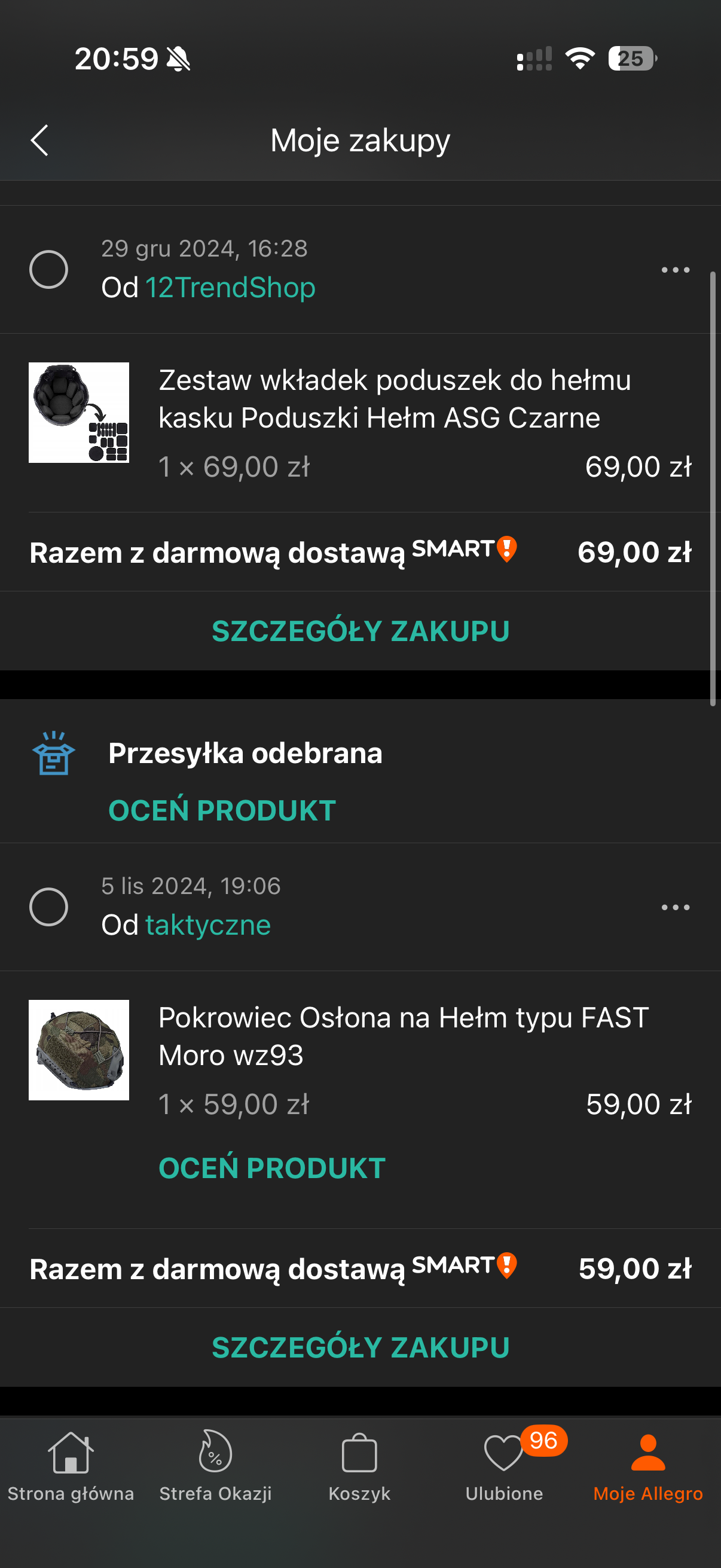Open seller 12TrendShop's page
The image size is (721, 1568).
(x=230, y=288)
